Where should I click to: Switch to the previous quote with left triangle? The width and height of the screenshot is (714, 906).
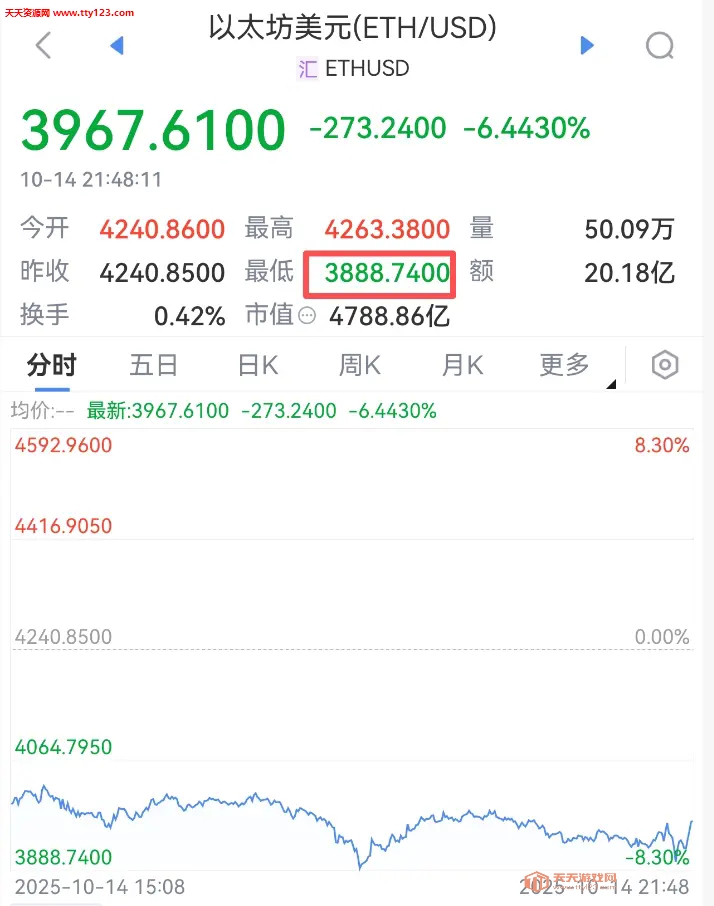click(x=116, y=45)
